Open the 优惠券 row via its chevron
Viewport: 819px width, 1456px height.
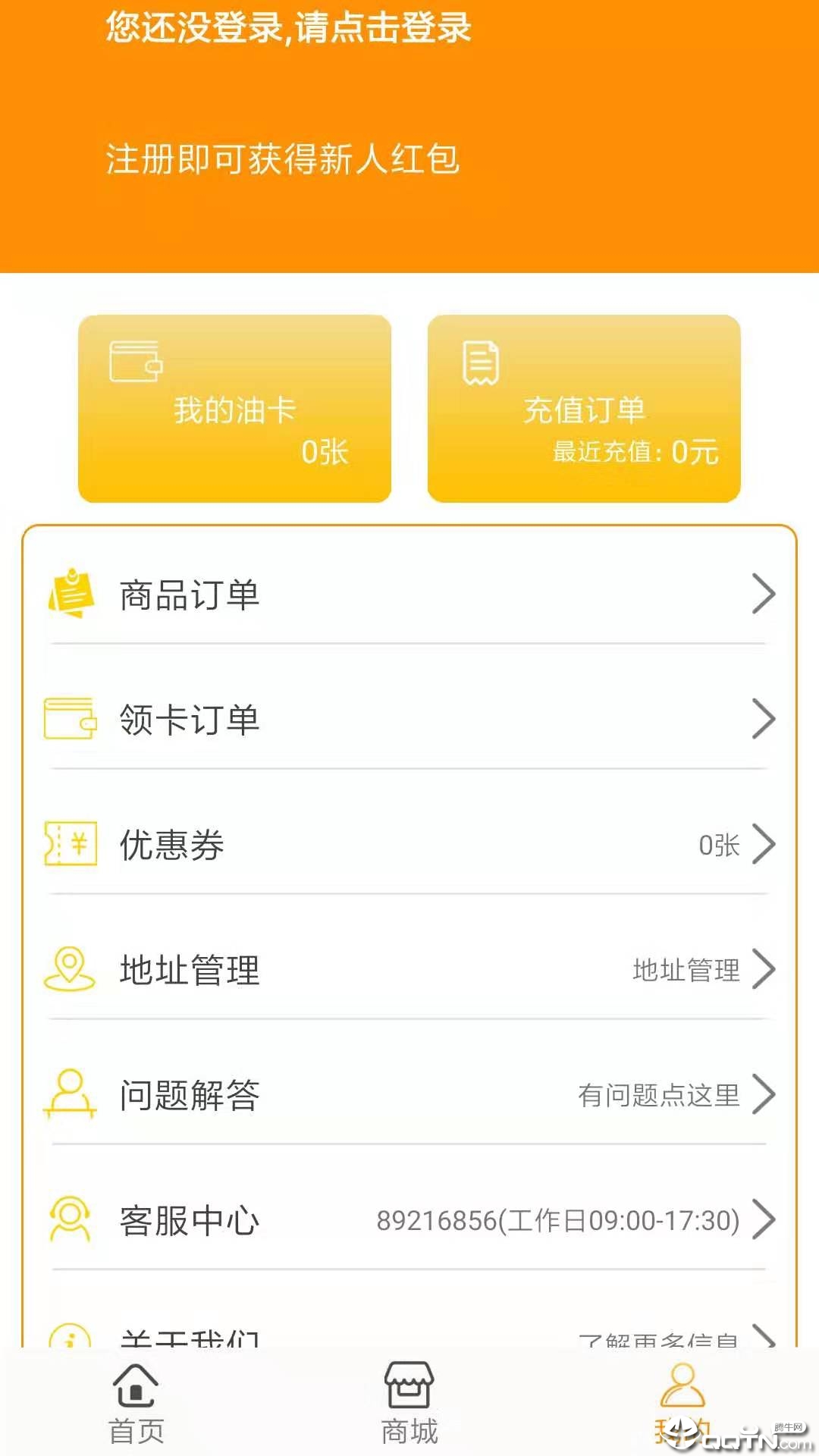coord(764,844)
